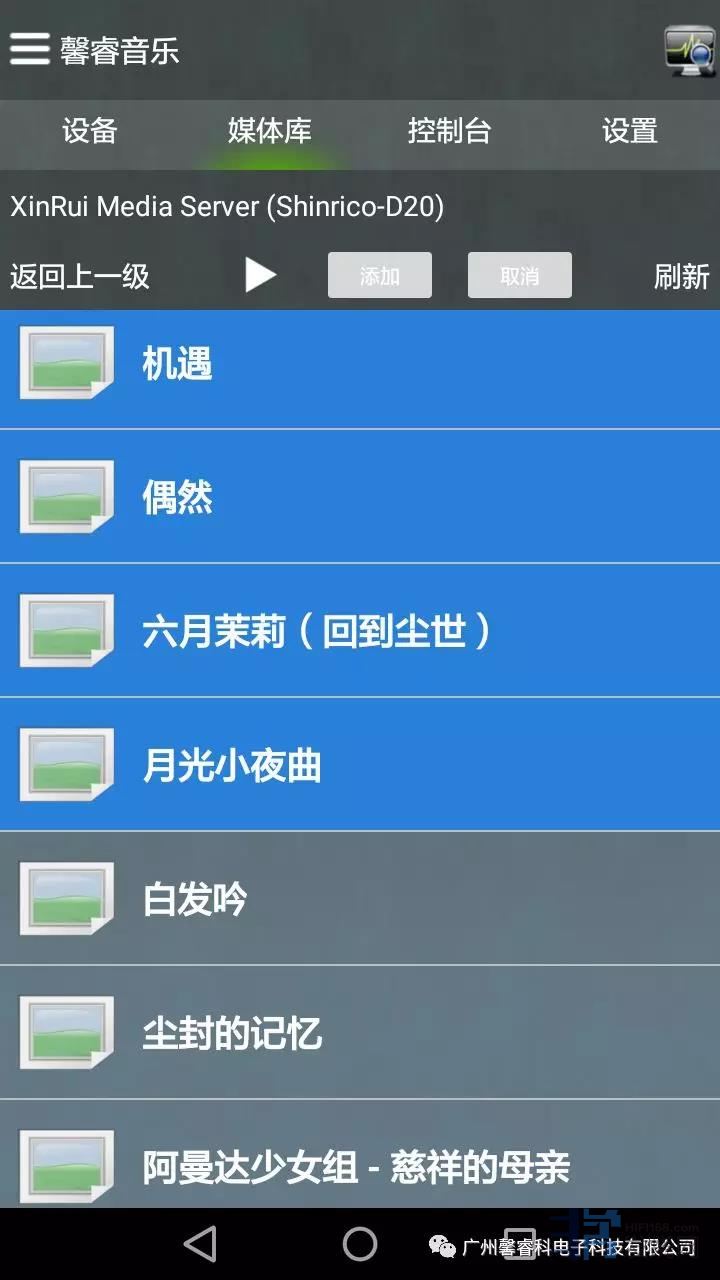Image resolution: width=720 pixels, height=1280 pixels.
Task: Refresh the list with 刷新
Action: (x=681, y=276)
